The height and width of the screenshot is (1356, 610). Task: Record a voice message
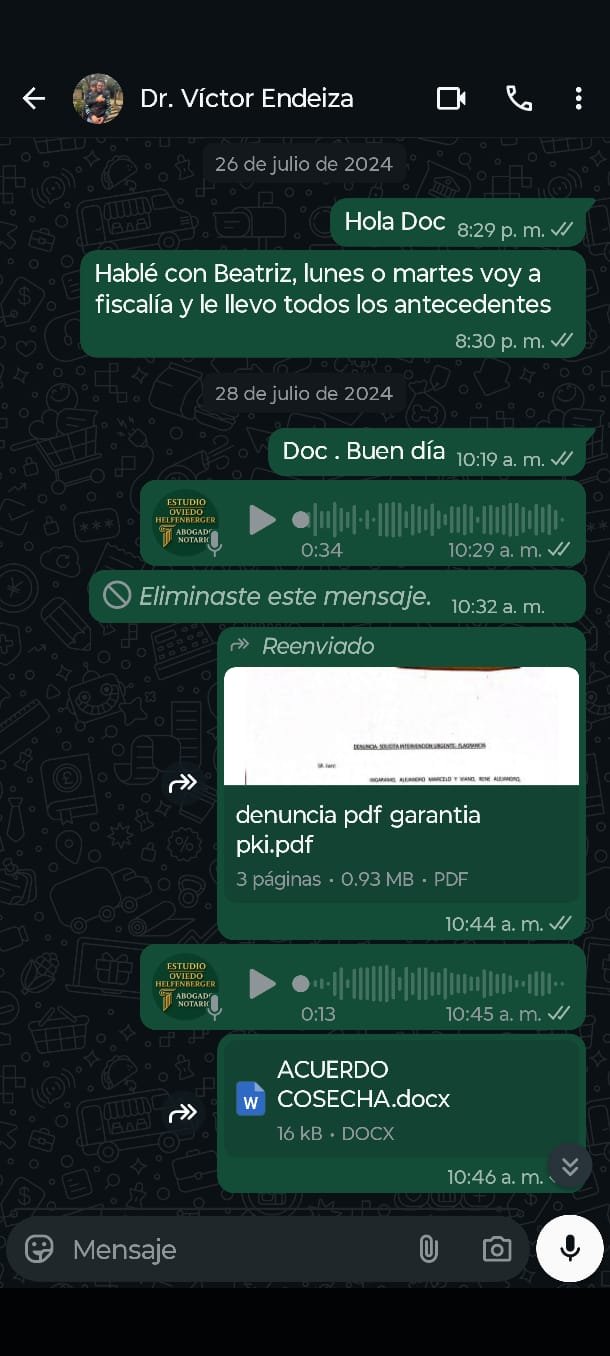[x=570, y=1248]
